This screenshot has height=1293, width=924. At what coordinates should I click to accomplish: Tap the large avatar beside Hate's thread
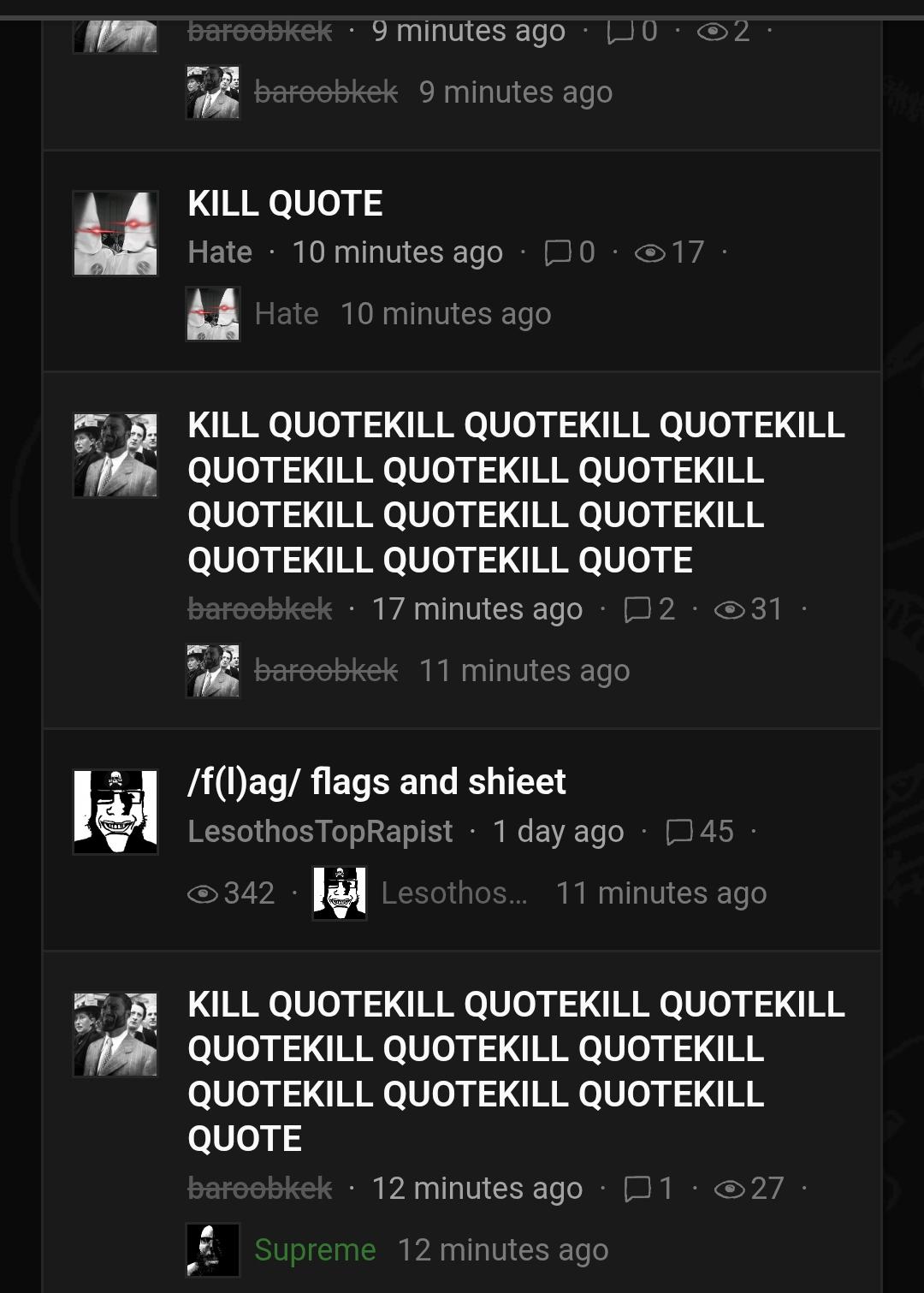point(115,233)
